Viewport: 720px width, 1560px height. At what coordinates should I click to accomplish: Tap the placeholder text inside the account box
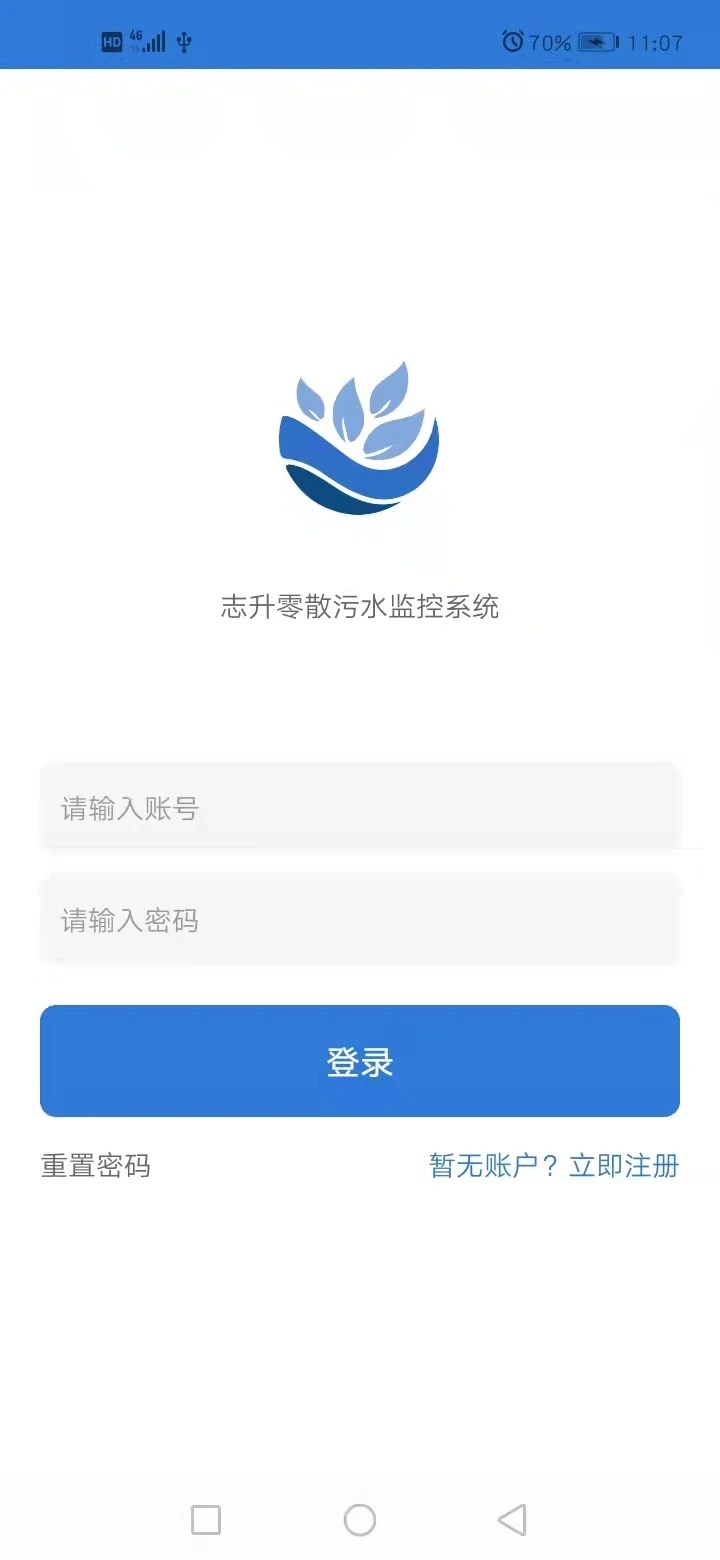click(x=130, y=806)
